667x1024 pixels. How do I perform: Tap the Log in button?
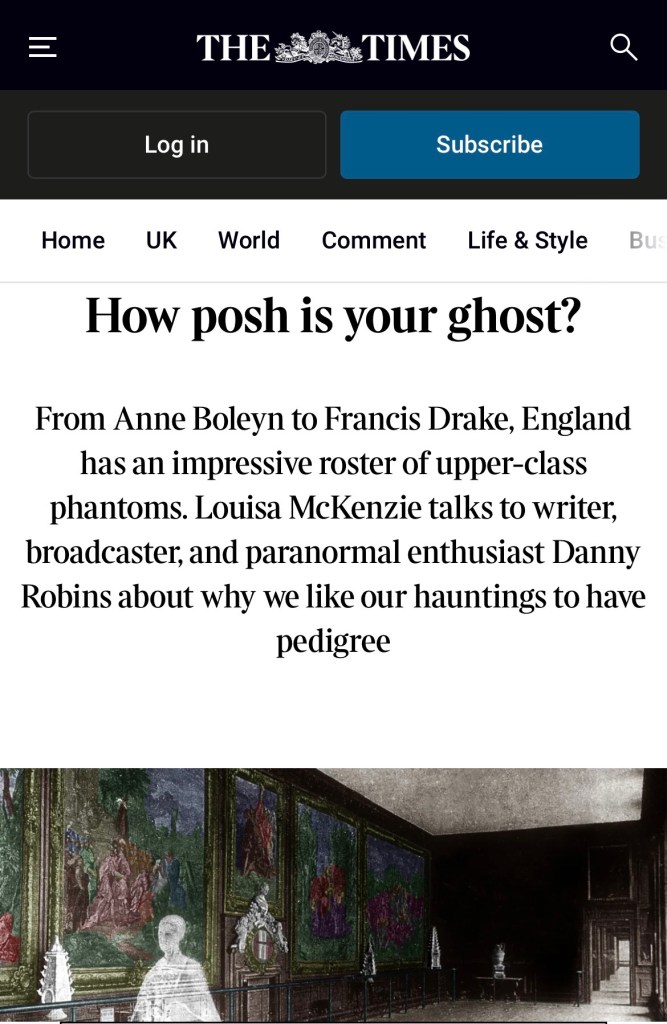(177, 145)
